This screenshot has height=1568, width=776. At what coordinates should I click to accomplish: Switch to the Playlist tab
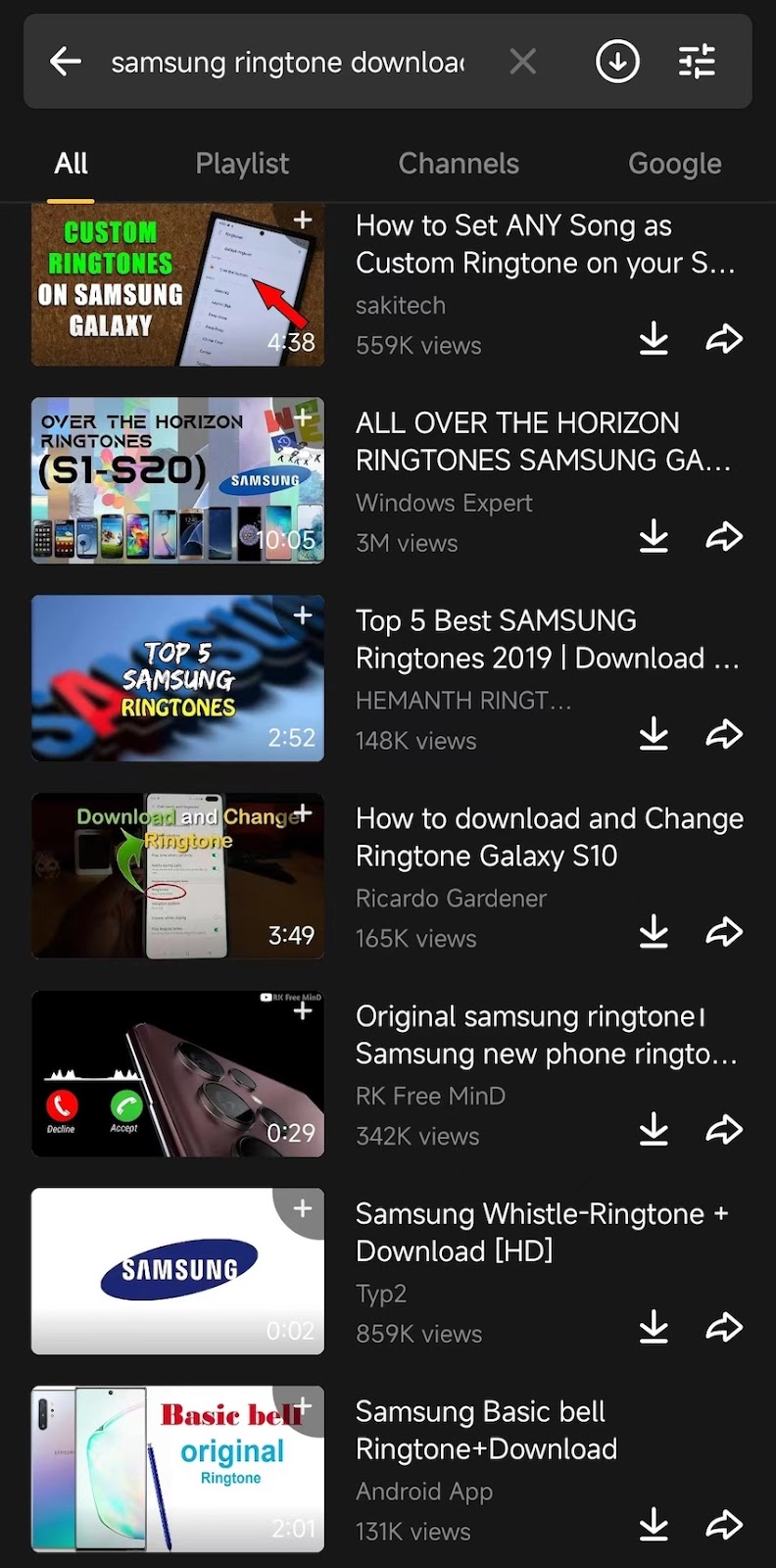click(x=242, y=164)
